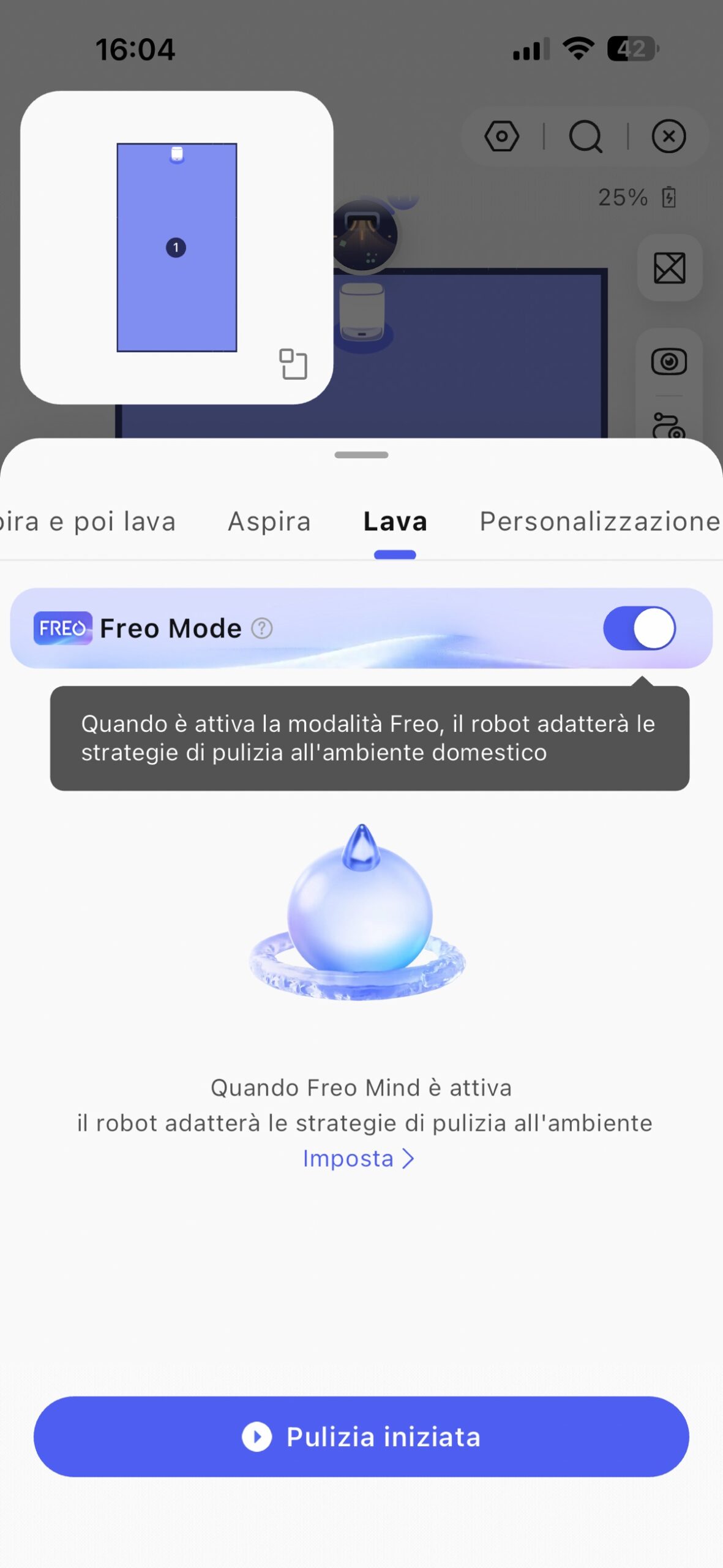Select the Personalizzazione tab
This screenshot has width=723, height=1568.
click(x=599, y=522)
